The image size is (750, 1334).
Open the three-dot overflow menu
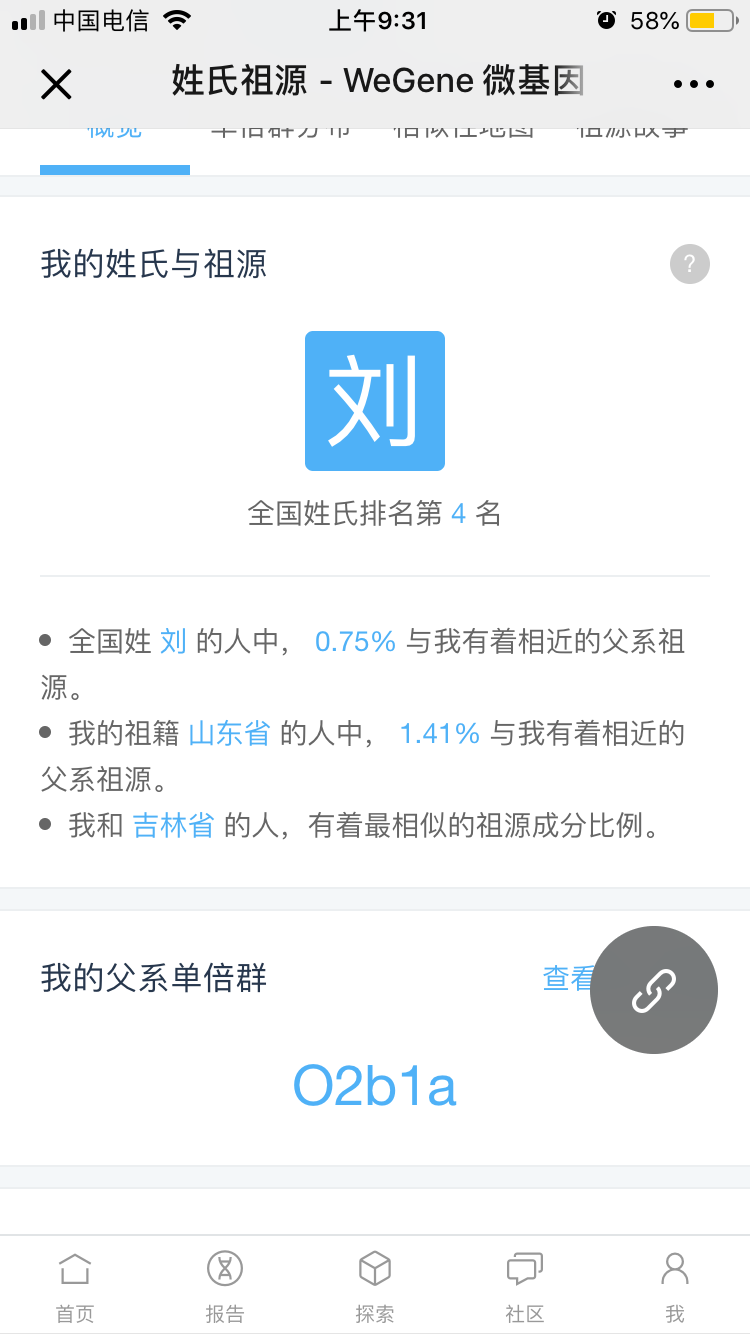point(694,85)
